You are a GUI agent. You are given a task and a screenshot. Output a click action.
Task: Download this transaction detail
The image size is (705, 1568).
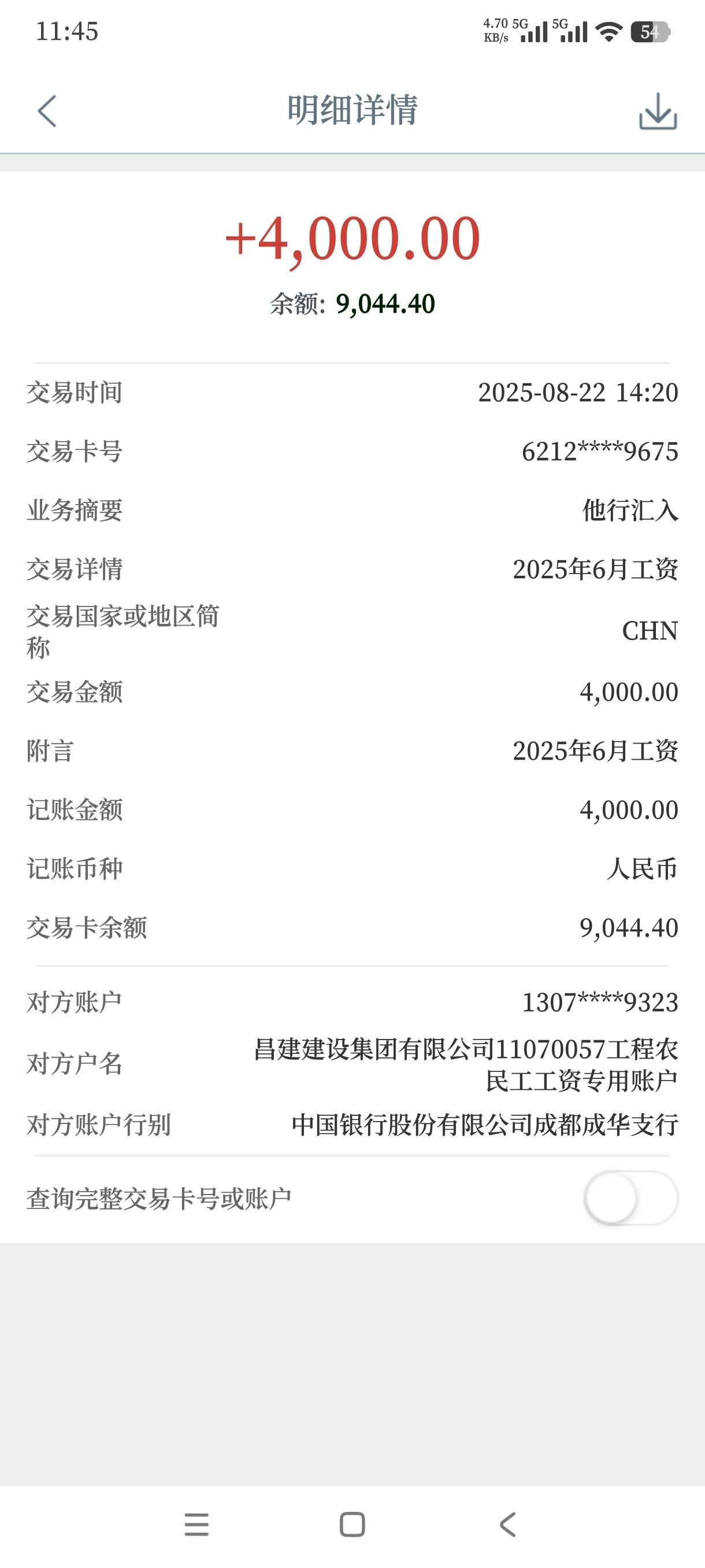[658, 112]
